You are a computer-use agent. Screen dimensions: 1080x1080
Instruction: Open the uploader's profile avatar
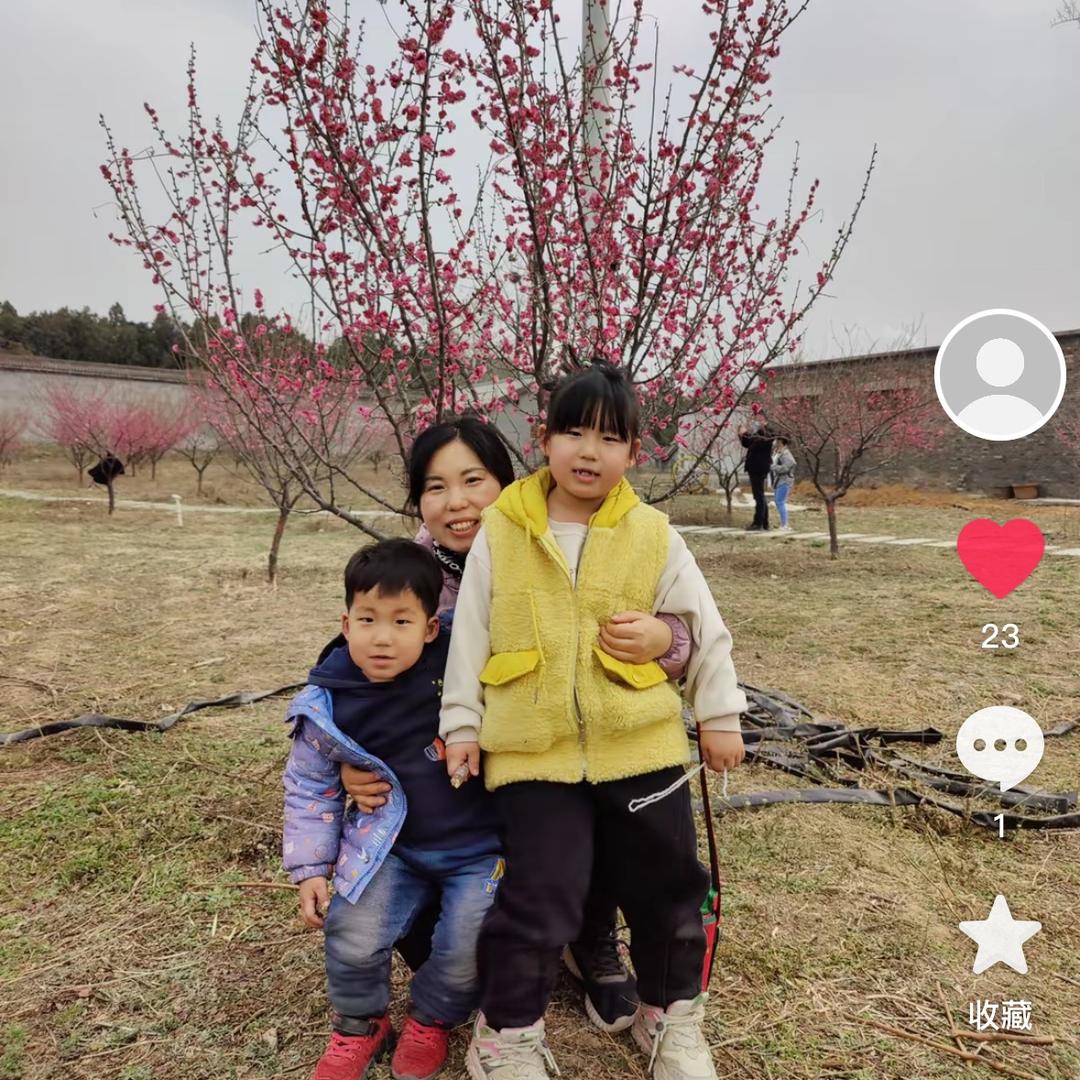click(999, 375)
